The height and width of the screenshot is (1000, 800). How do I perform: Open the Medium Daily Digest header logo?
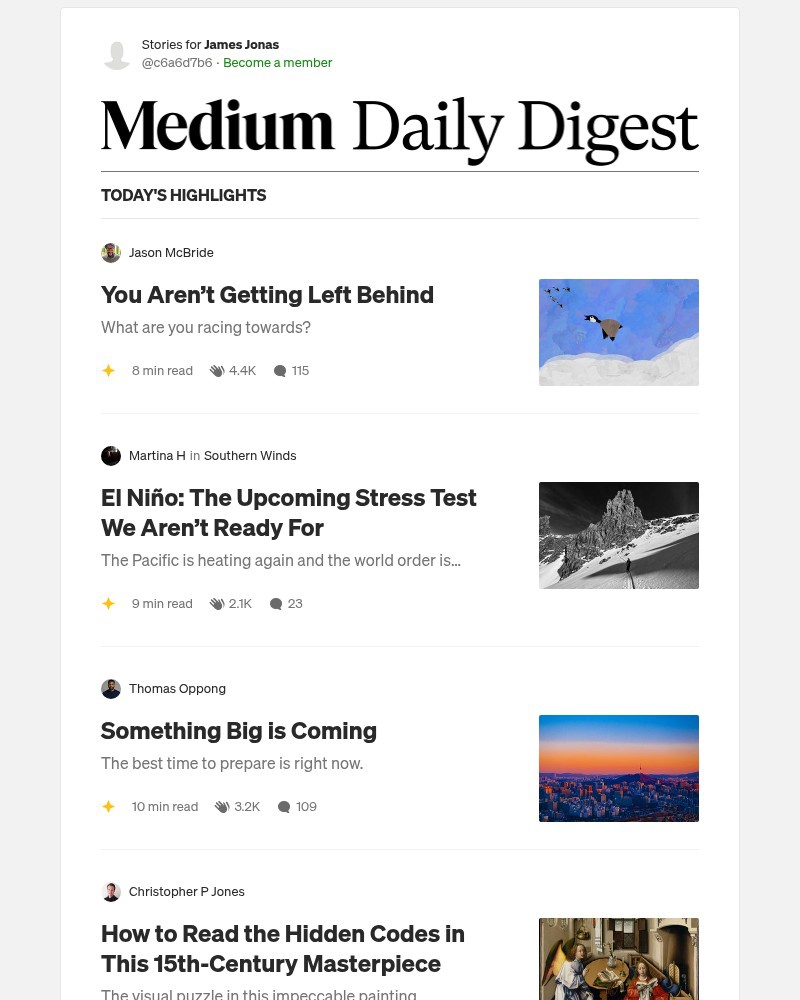399,128
